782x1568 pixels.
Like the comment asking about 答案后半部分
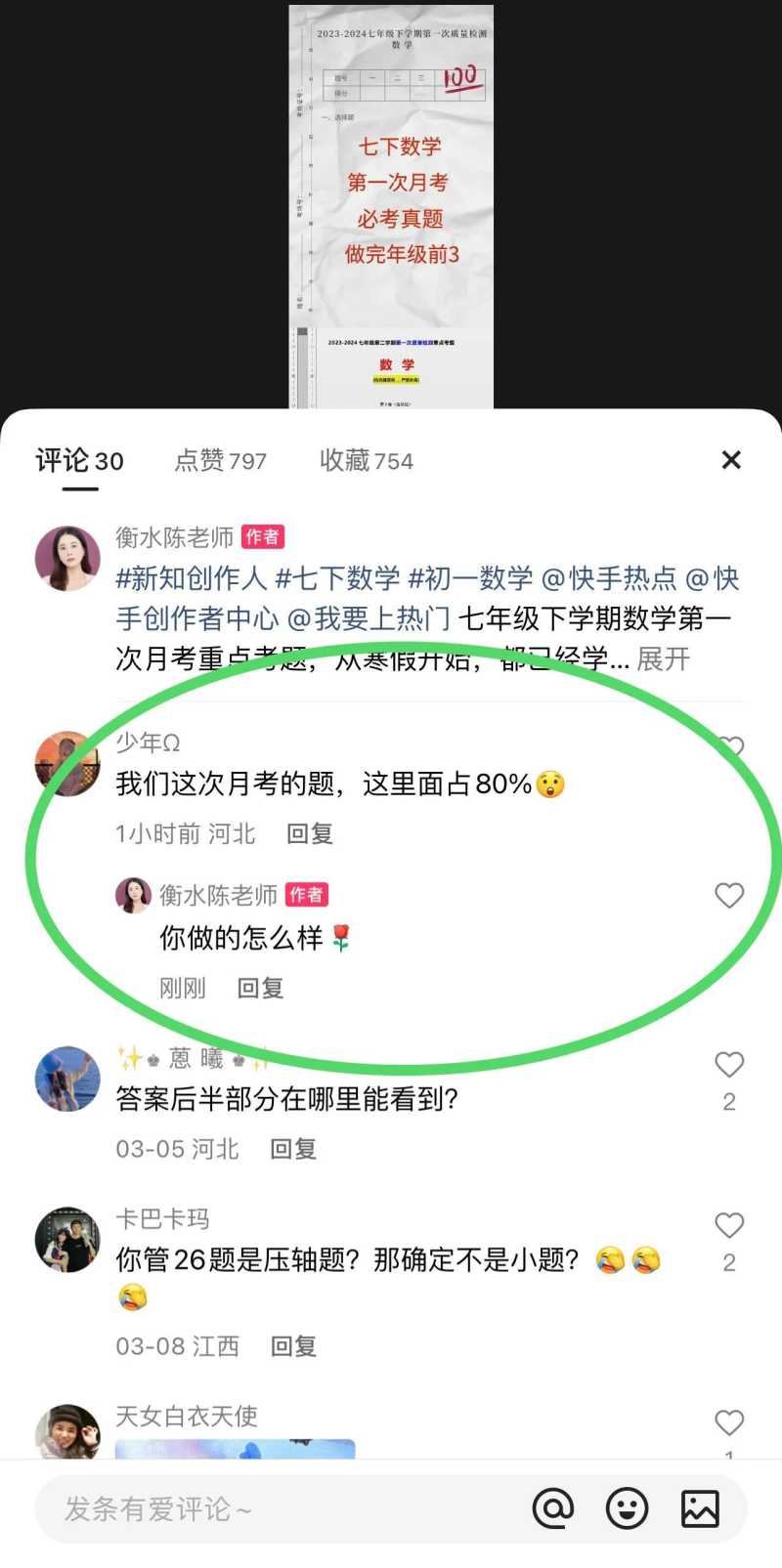(729, 1065)
